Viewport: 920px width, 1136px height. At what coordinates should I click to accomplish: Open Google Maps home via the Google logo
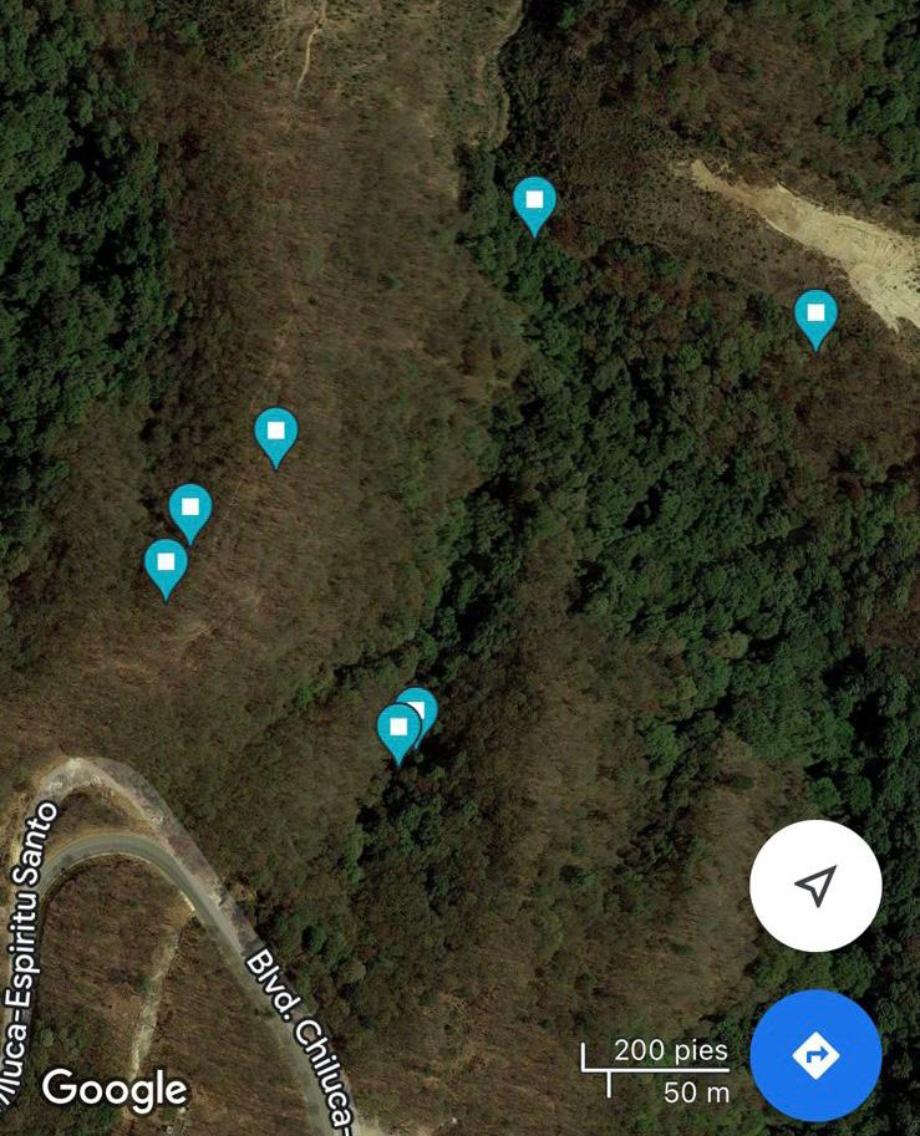[x=113, y=1092]
